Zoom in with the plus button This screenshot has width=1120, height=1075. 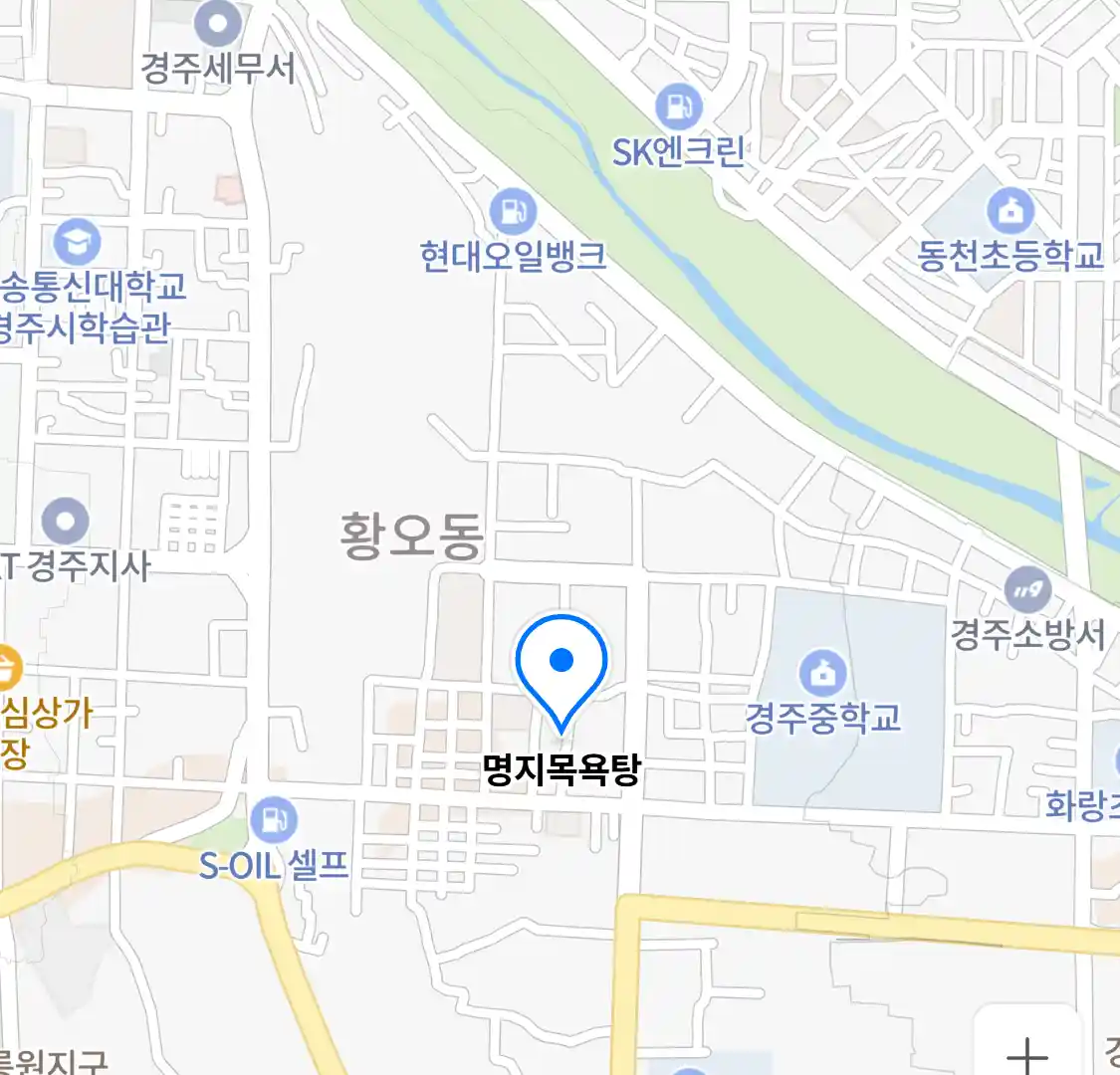tap(1026, 1053)
